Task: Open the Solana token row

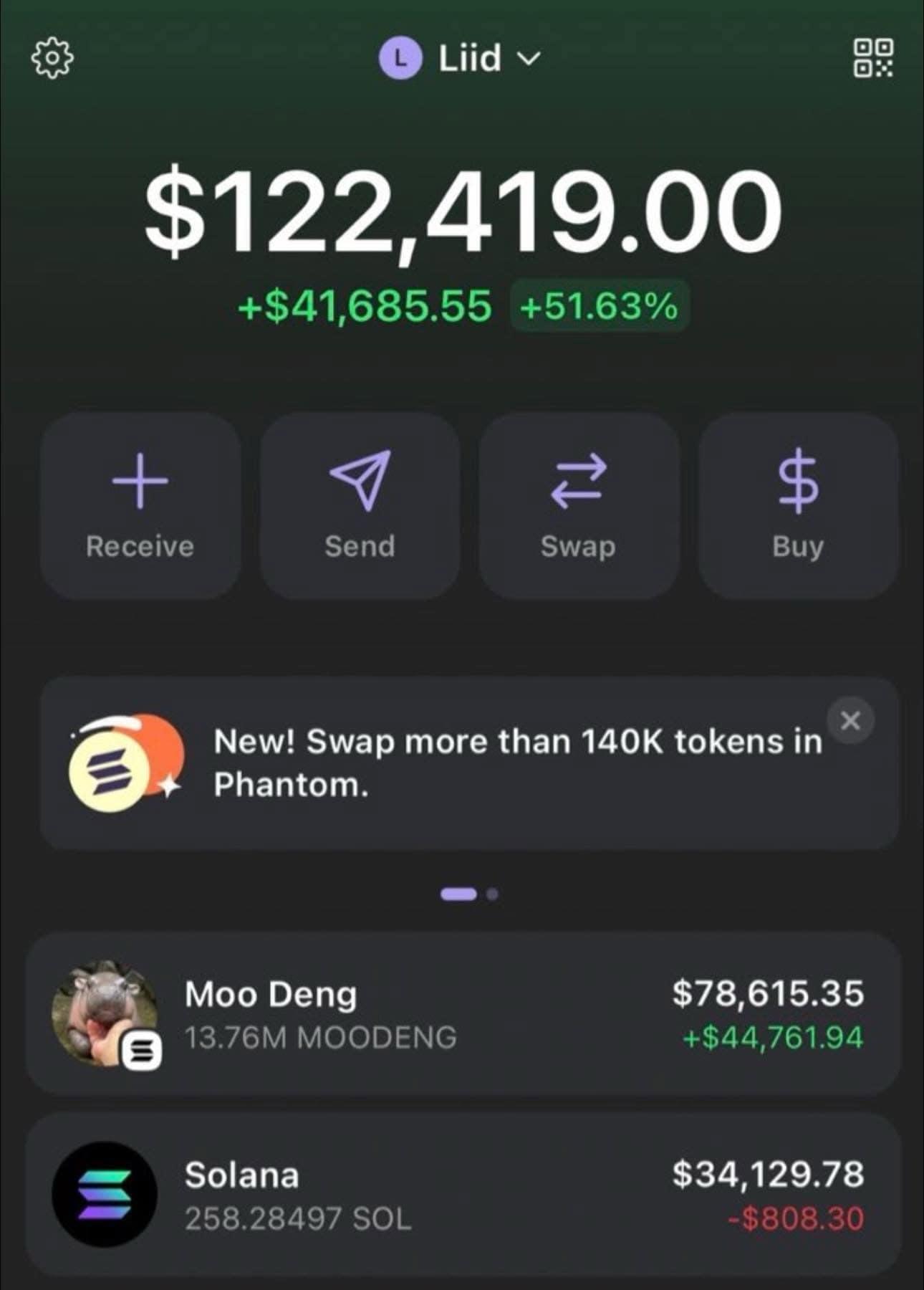Action: point(462,1195)
